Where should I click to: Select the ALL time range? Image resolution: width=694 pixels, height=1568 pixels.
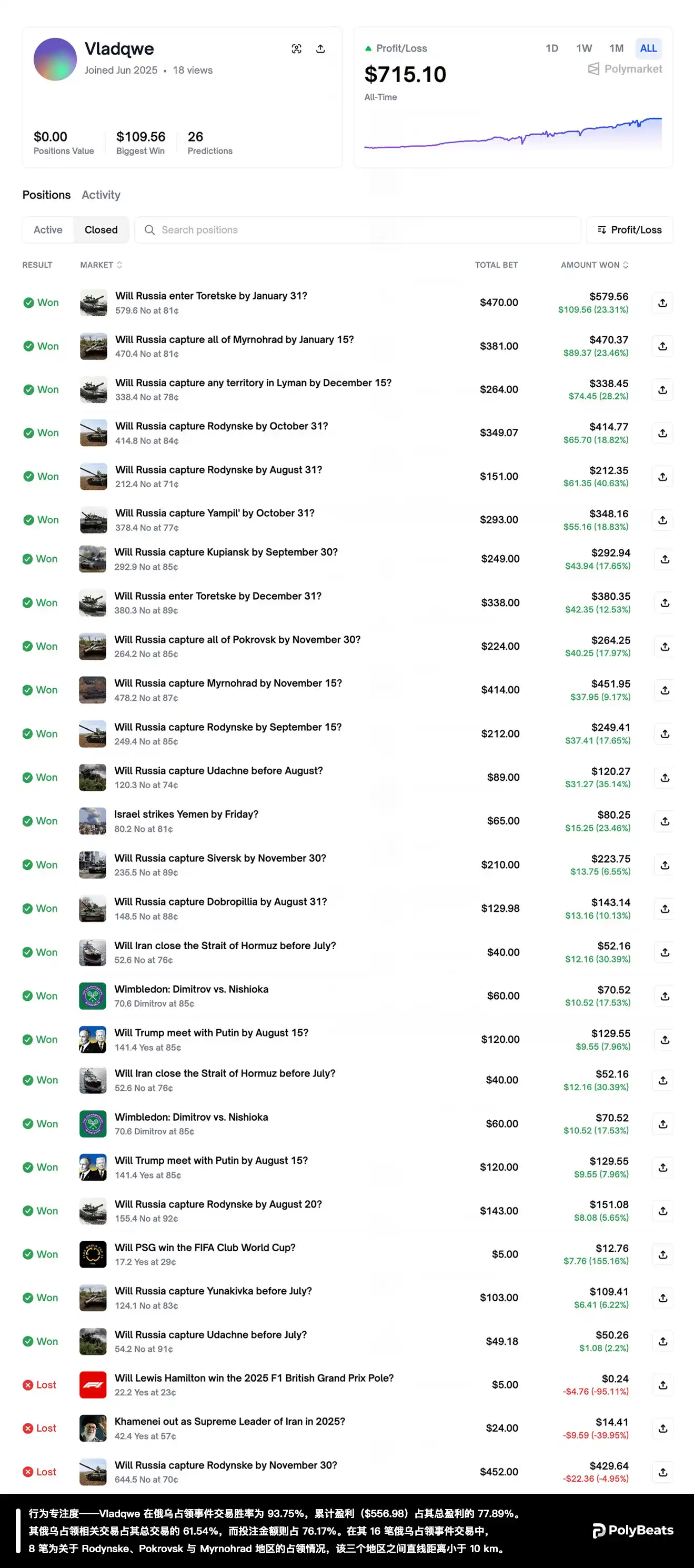click(648, 48)
